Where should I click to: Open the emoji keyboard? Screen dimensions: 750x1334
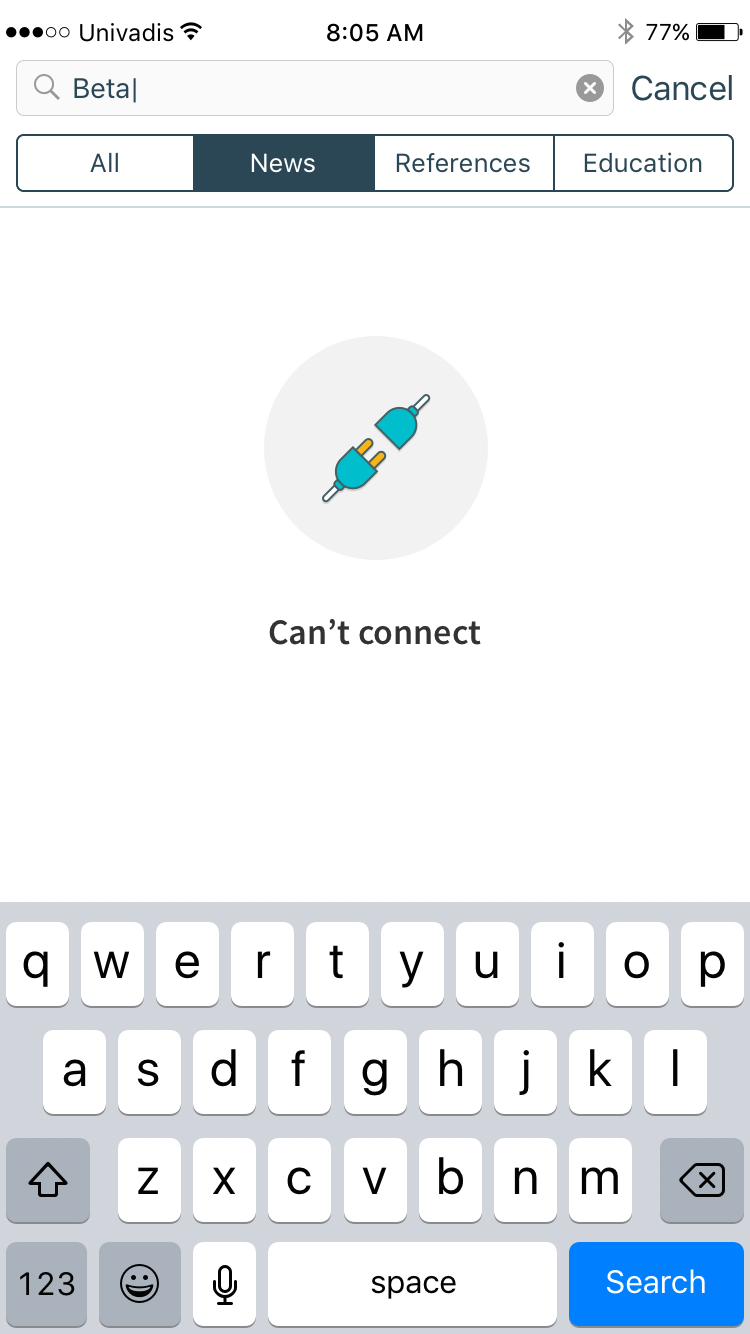pos(139,1283)
